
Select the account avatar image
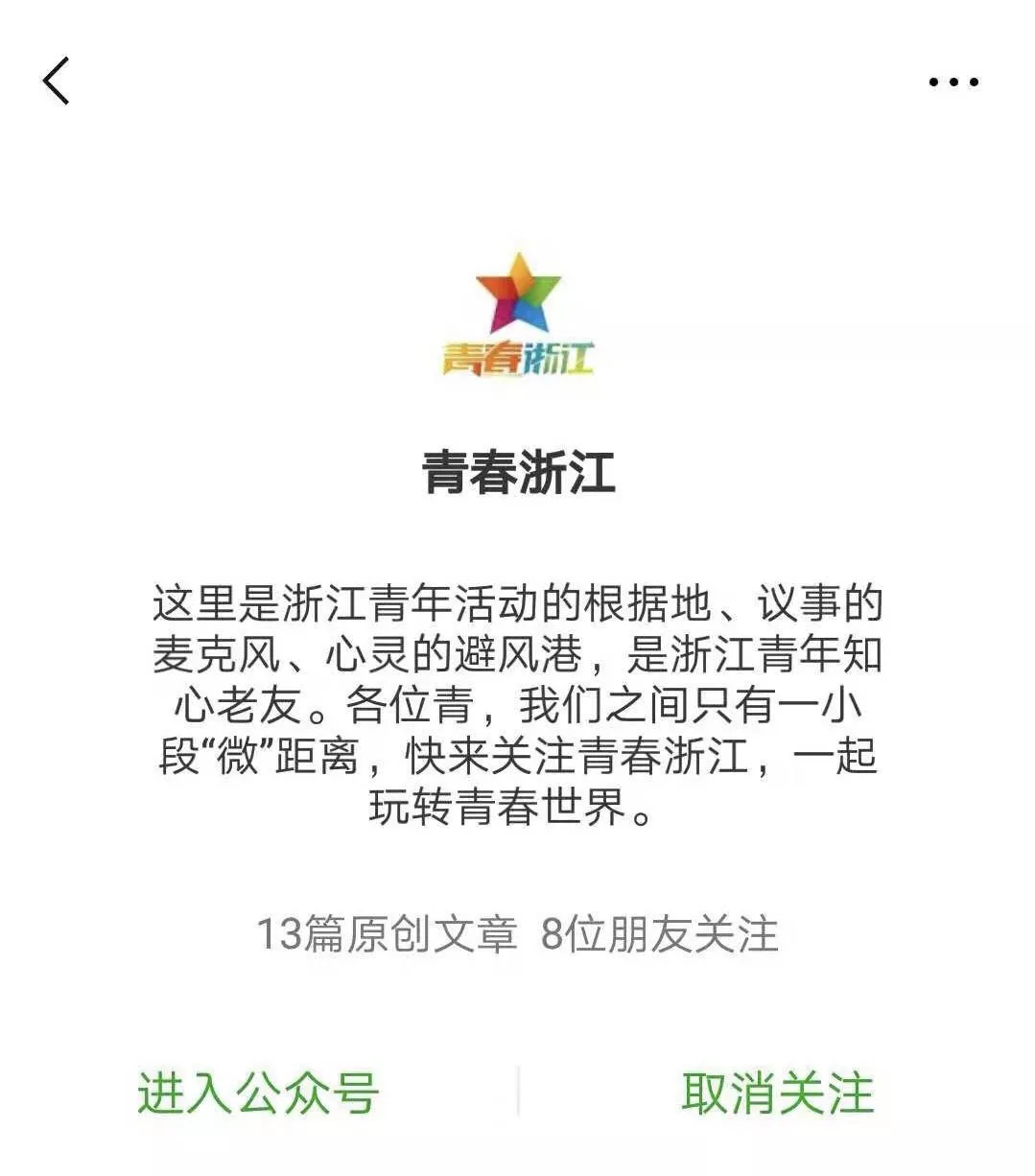517,317
